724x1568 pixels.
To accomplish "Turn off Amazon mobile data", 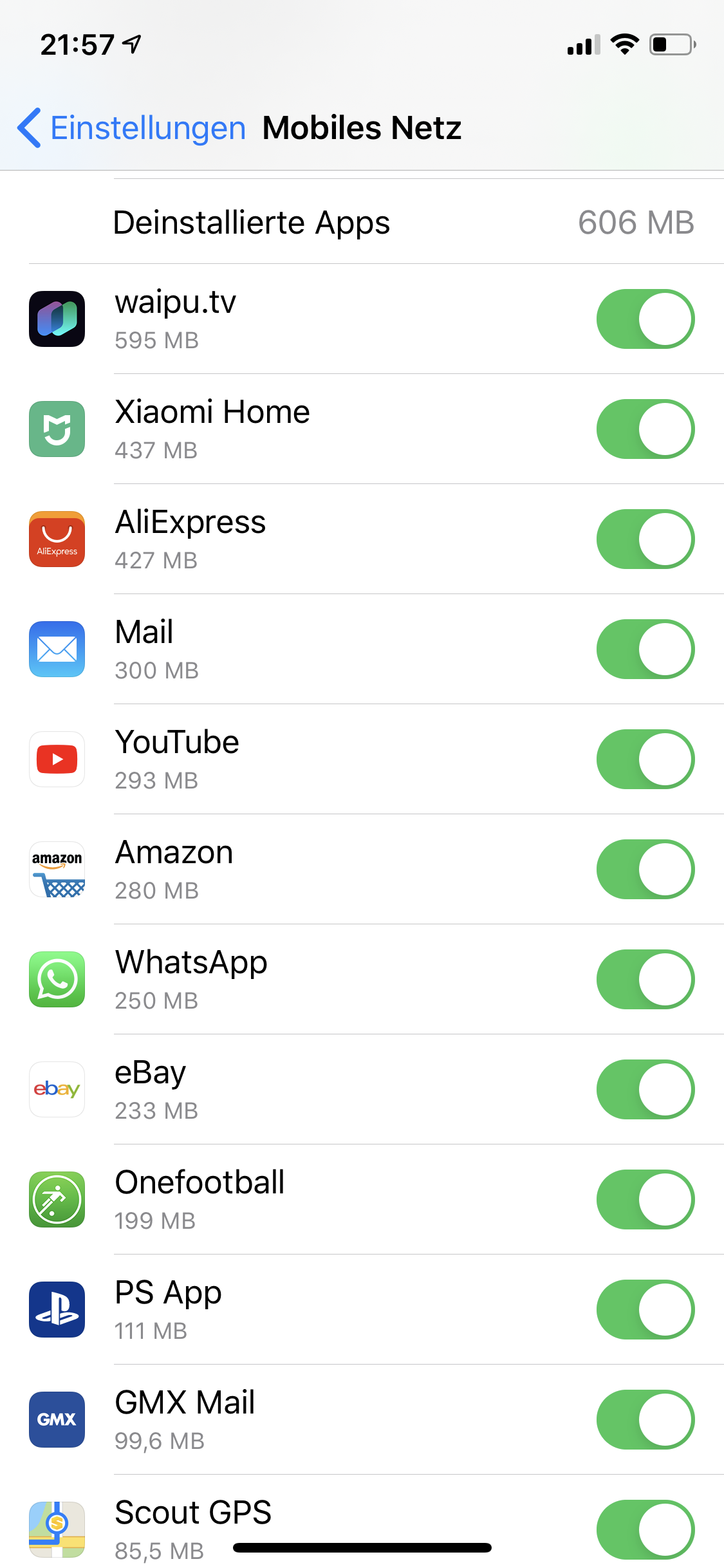I will coord(645,870).
